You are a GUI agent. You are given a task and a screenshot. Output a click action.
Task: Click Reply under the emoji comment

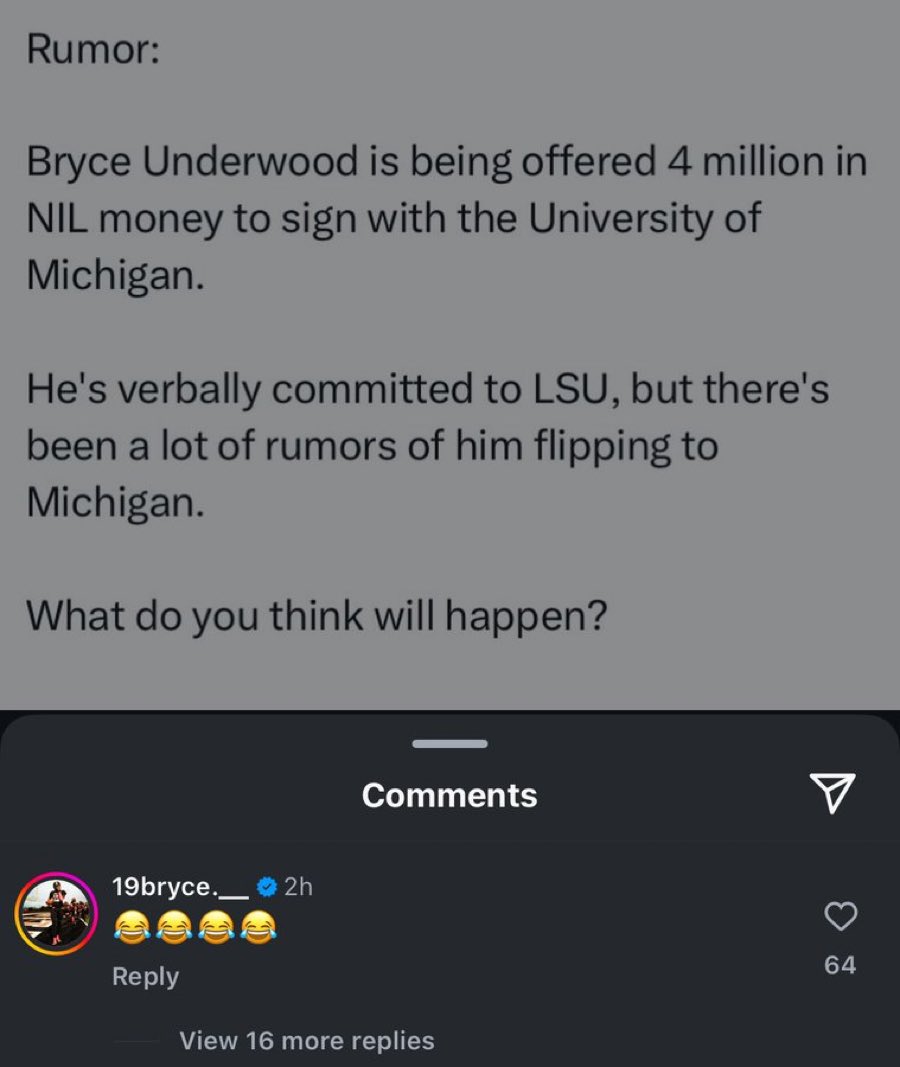(145, 977)
